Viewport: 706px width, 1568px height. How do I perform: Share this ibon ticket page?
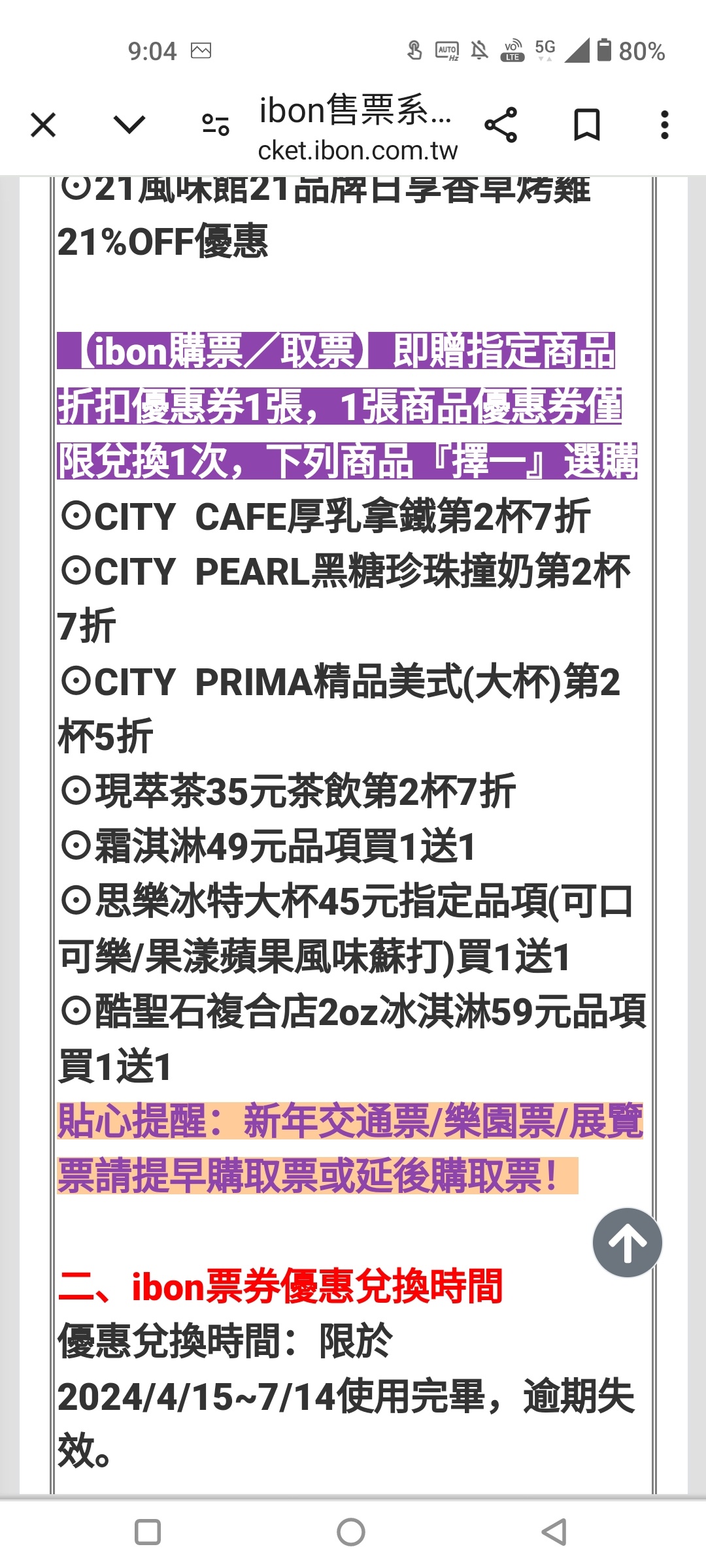pyautogui.click(x=501, y=125)
